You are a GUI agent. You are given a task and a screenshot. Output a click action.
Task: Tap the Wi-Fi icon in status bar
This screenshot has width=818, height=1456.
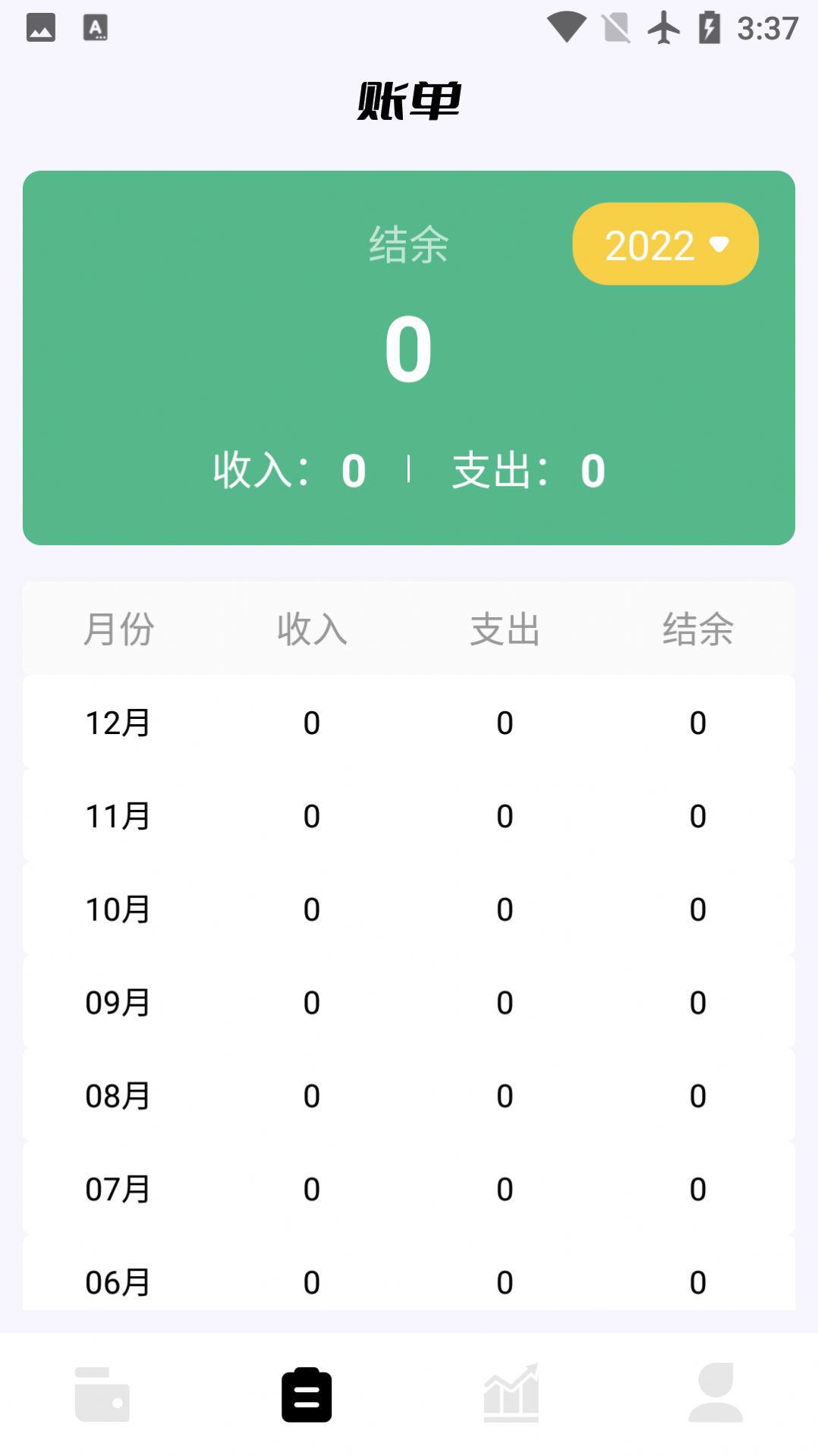tap(565, 29)
